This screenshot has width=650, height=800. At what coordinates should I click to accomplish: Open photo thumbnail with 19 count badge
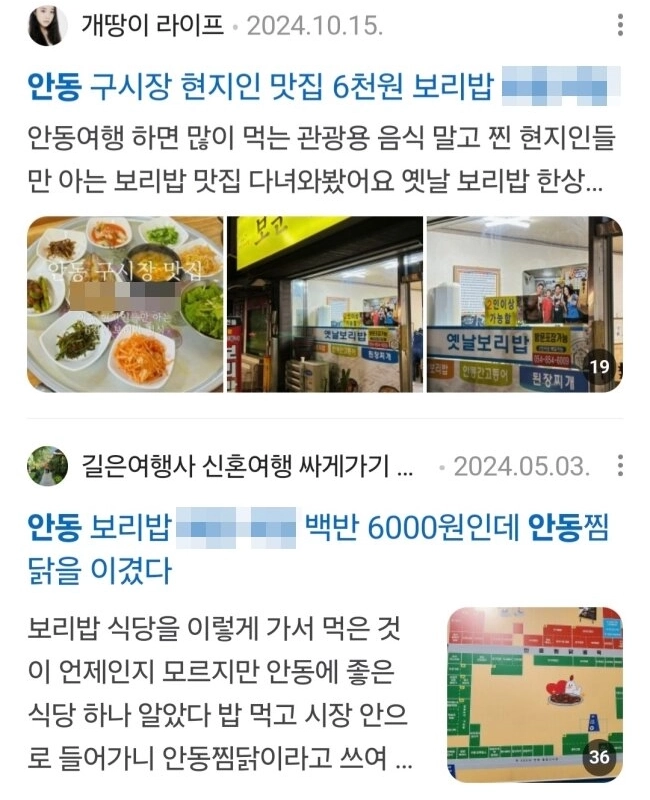point(524,304)
